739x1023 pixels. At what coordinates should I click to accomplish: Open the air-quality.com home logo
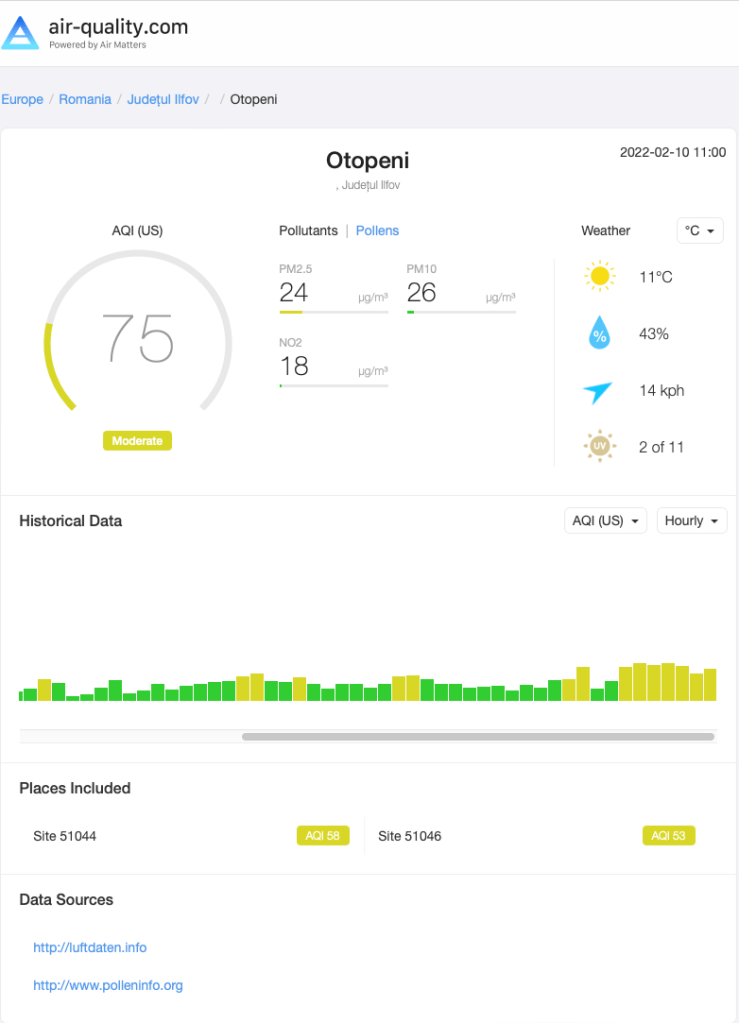coord(95,33)
